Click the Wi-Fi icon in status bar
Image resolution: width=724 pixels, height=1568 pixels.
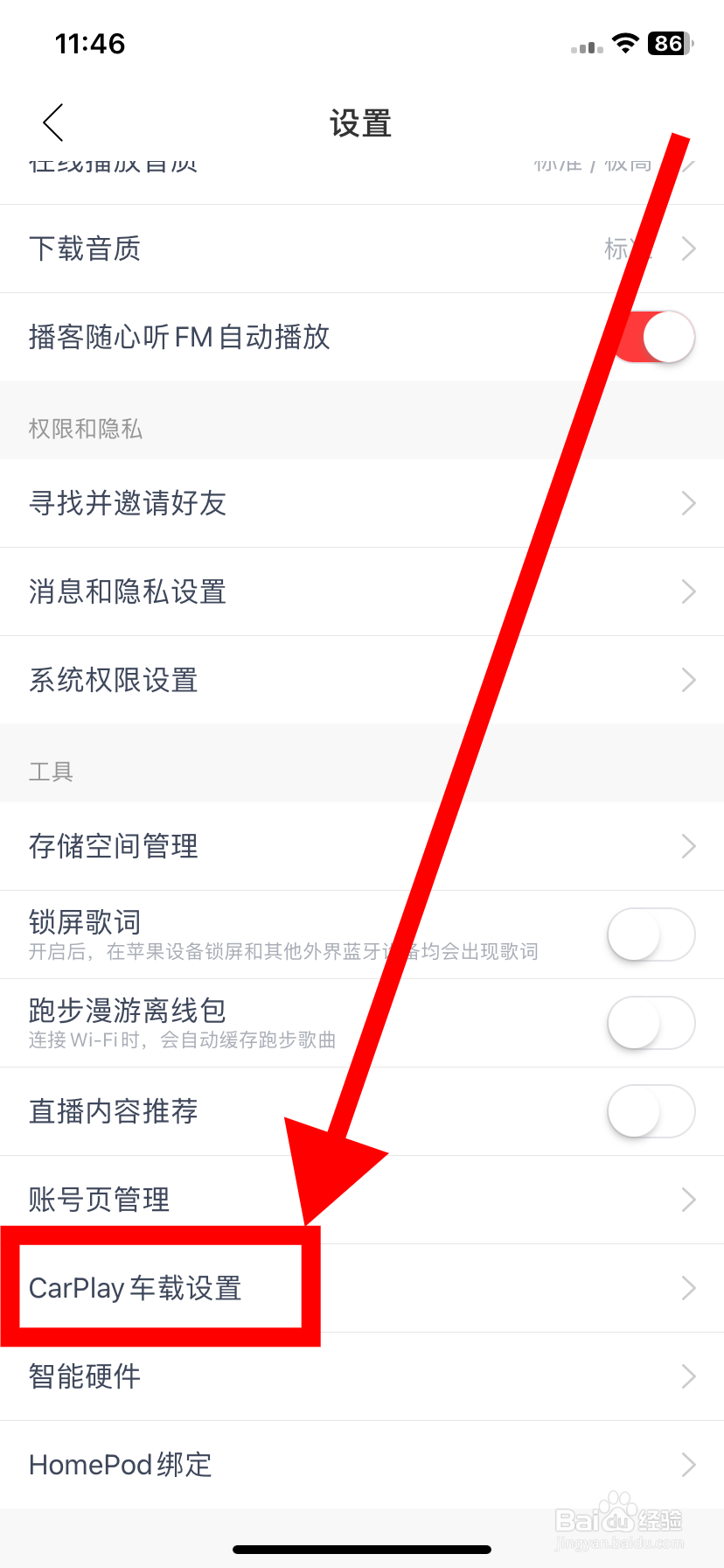624,44
